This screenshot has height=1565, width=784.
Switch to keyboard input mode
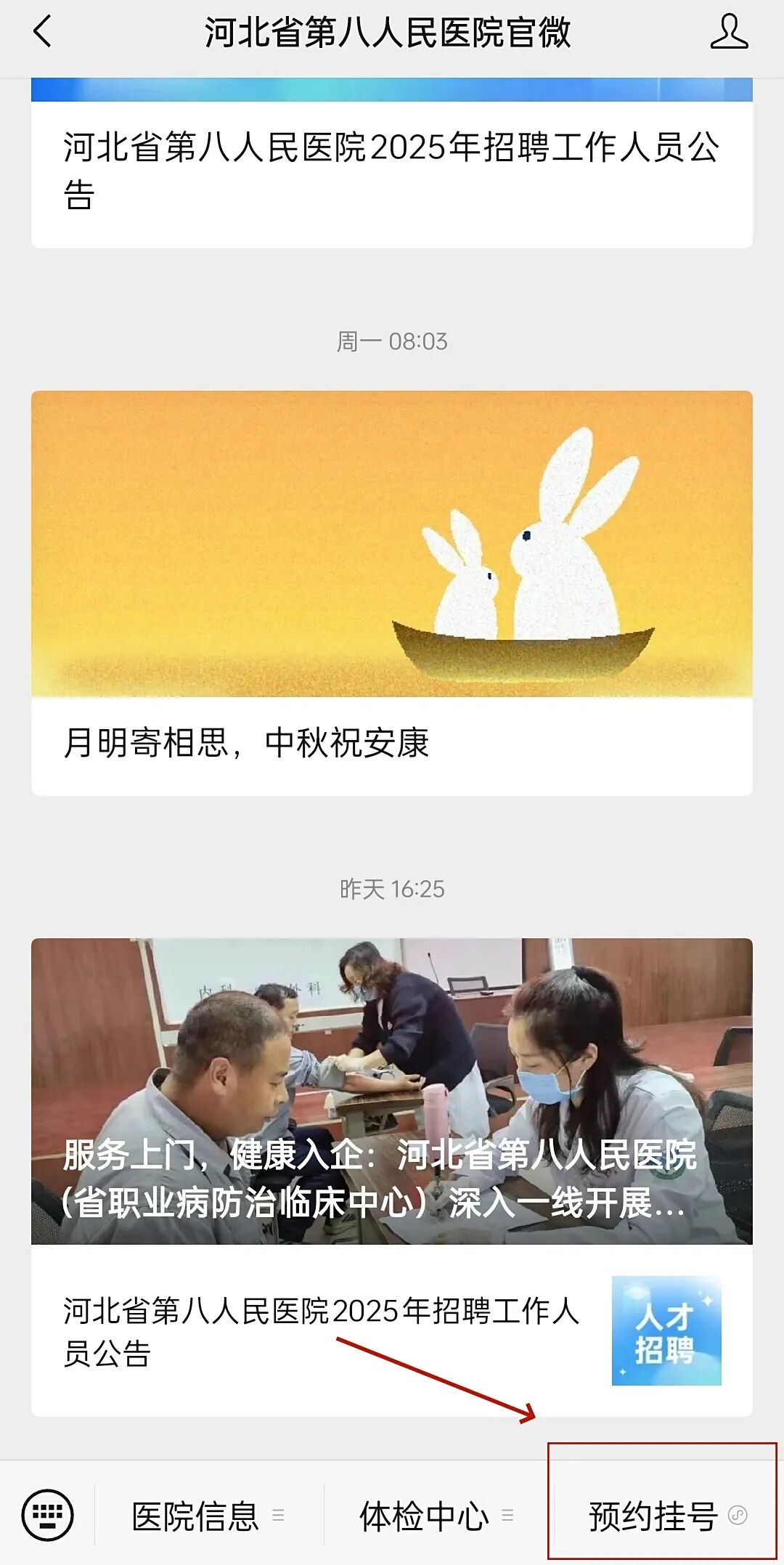point(48,1515)
